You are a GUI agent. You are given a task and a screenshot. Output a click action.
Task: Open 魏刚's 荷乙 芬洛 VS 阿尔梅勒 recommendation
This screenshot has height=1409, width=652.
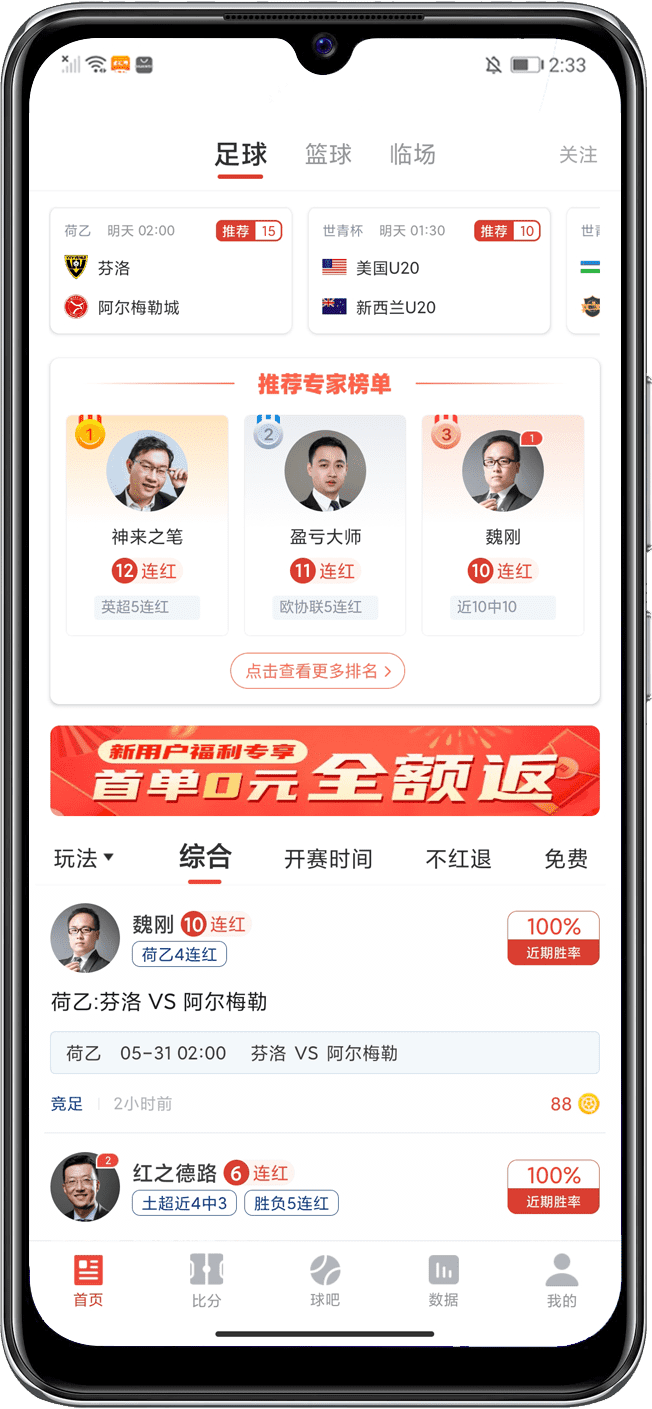pyautogui.click(x=325, y=1002)
